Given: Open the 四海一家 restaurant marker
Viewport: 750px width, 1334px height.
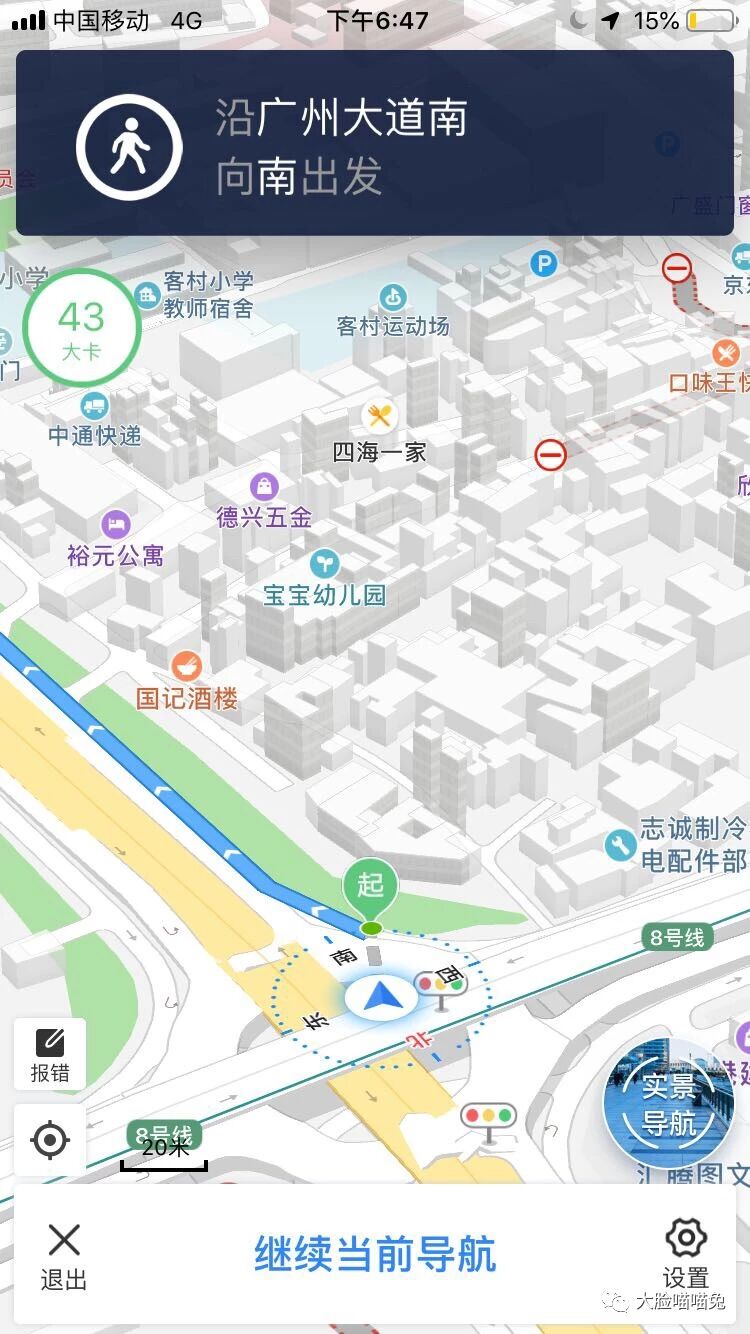Looking at the screenshot, I should (379, 417).
